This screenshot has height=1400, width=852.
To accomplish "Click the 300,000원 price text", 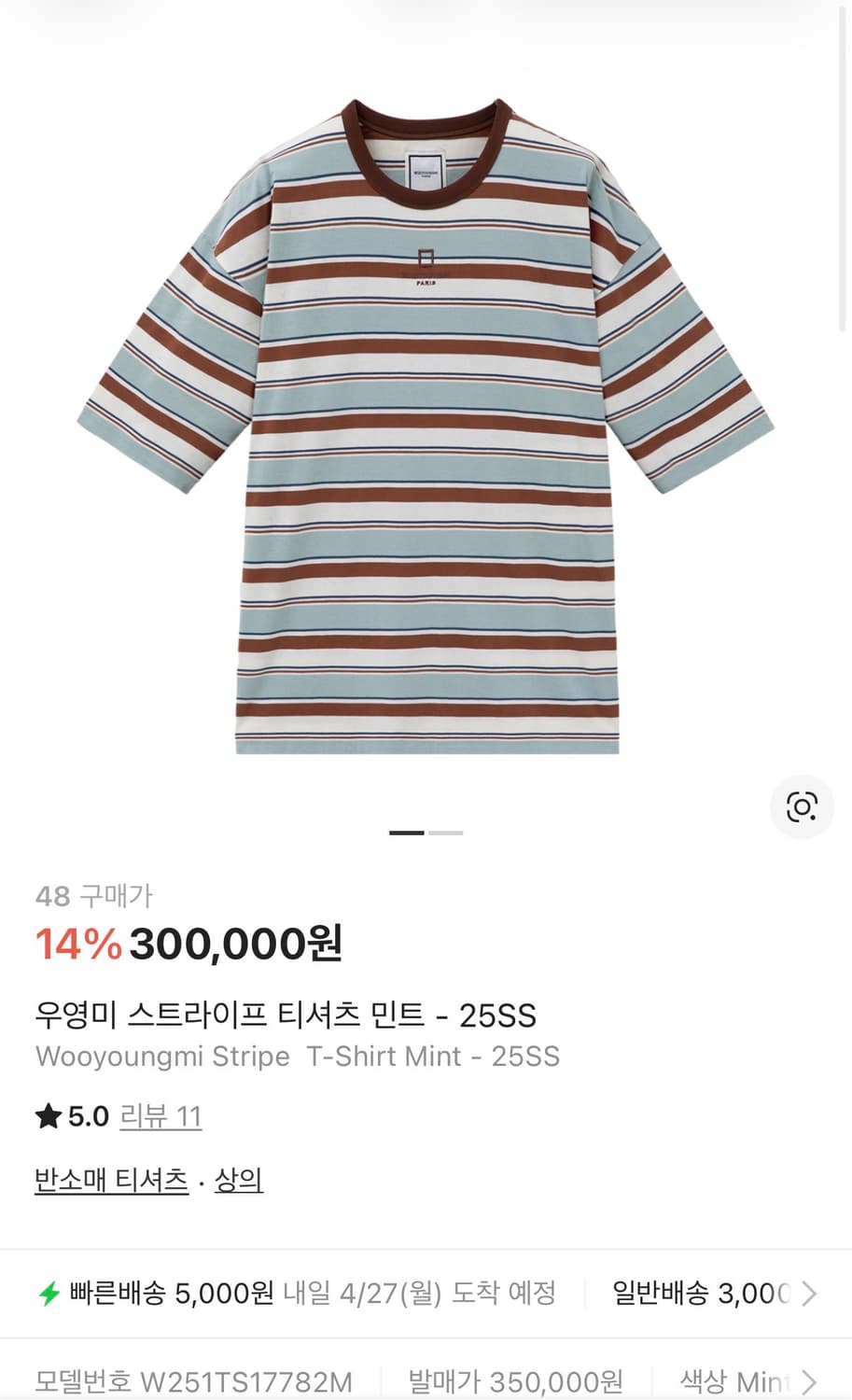I will (x=236, y=945).
